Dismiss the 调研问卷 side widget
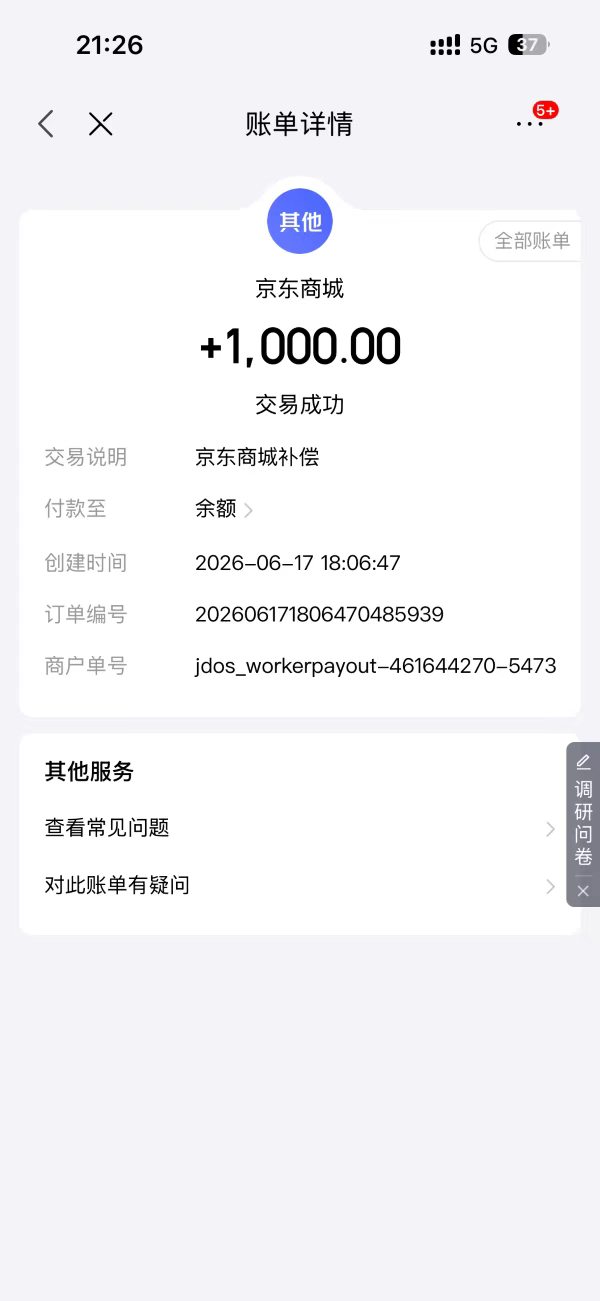Screen dimensions: 600x1301 [583, 890]
